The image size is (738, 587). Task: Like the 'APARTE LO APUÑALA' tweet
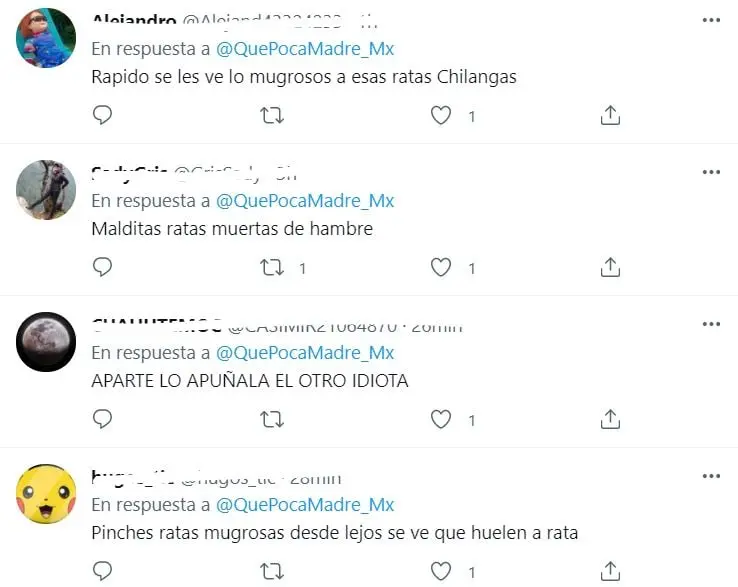point(441,420)
